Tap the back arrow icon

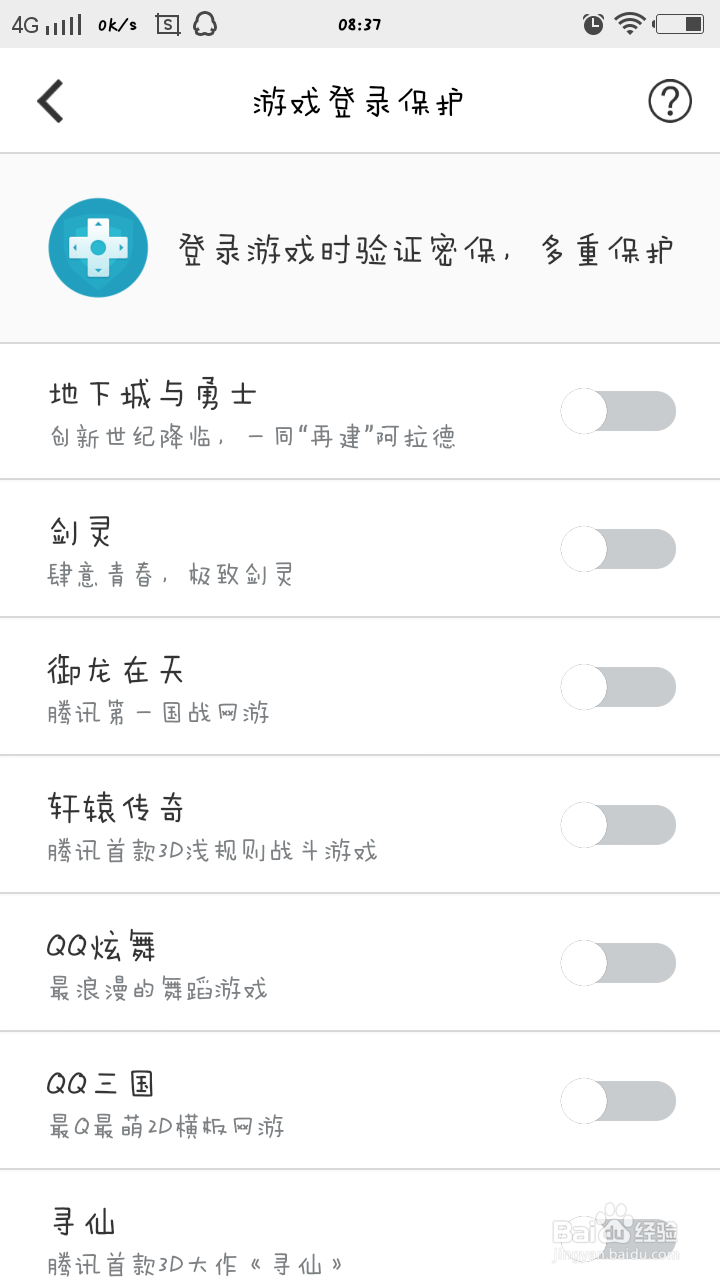tap(50, 100)
